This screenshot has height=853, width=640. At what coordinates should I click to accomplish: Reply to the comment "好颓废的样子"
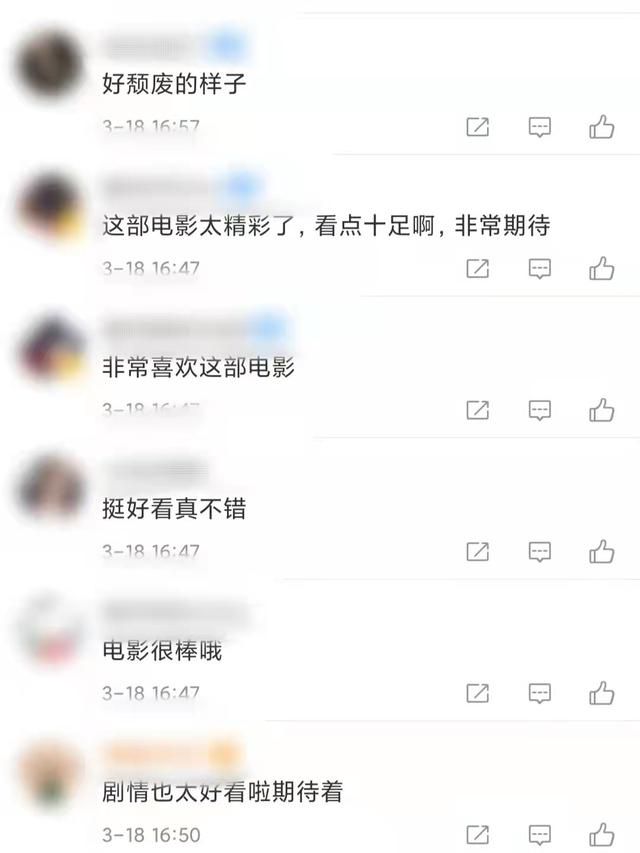[540, 127]
